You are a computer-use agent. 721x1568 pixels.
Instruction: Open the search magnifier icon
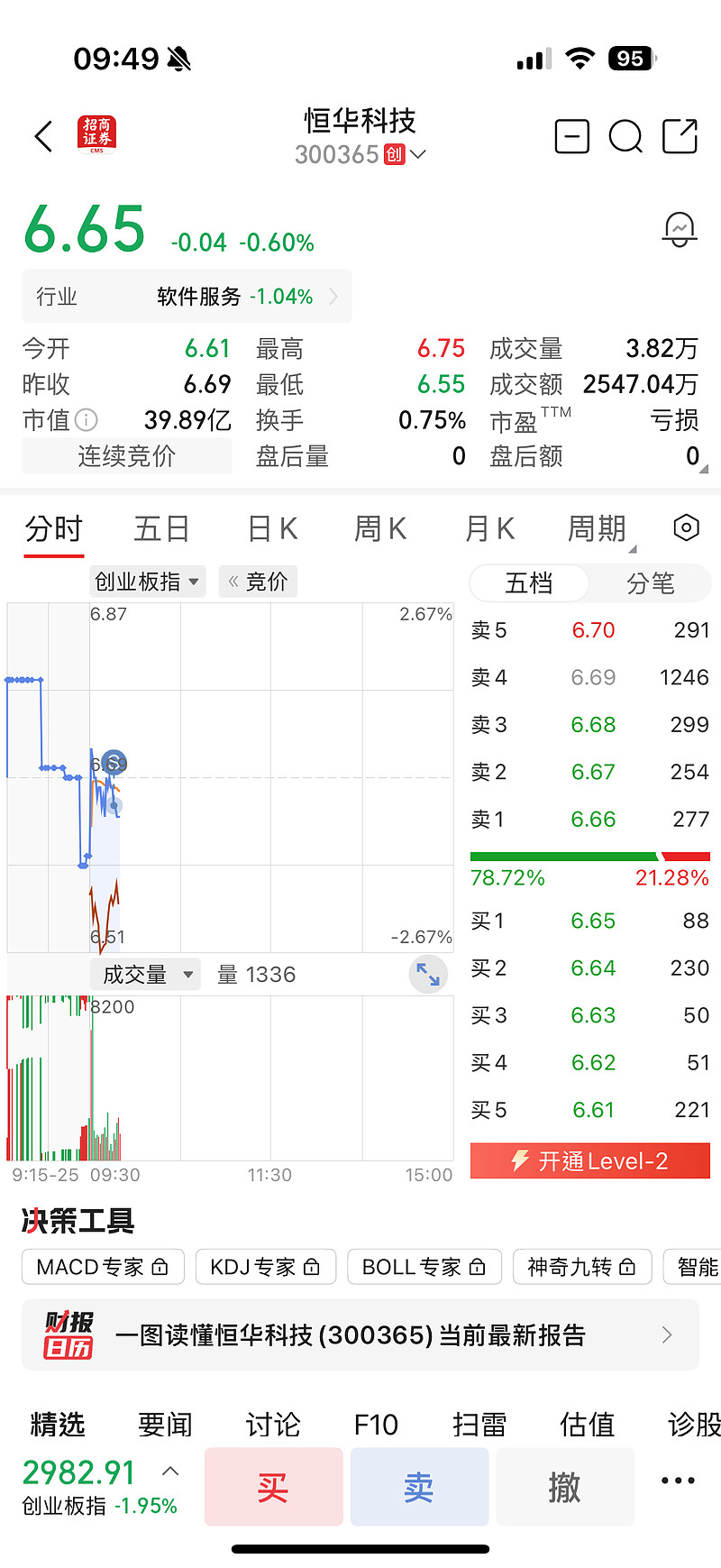pos(625,137)
